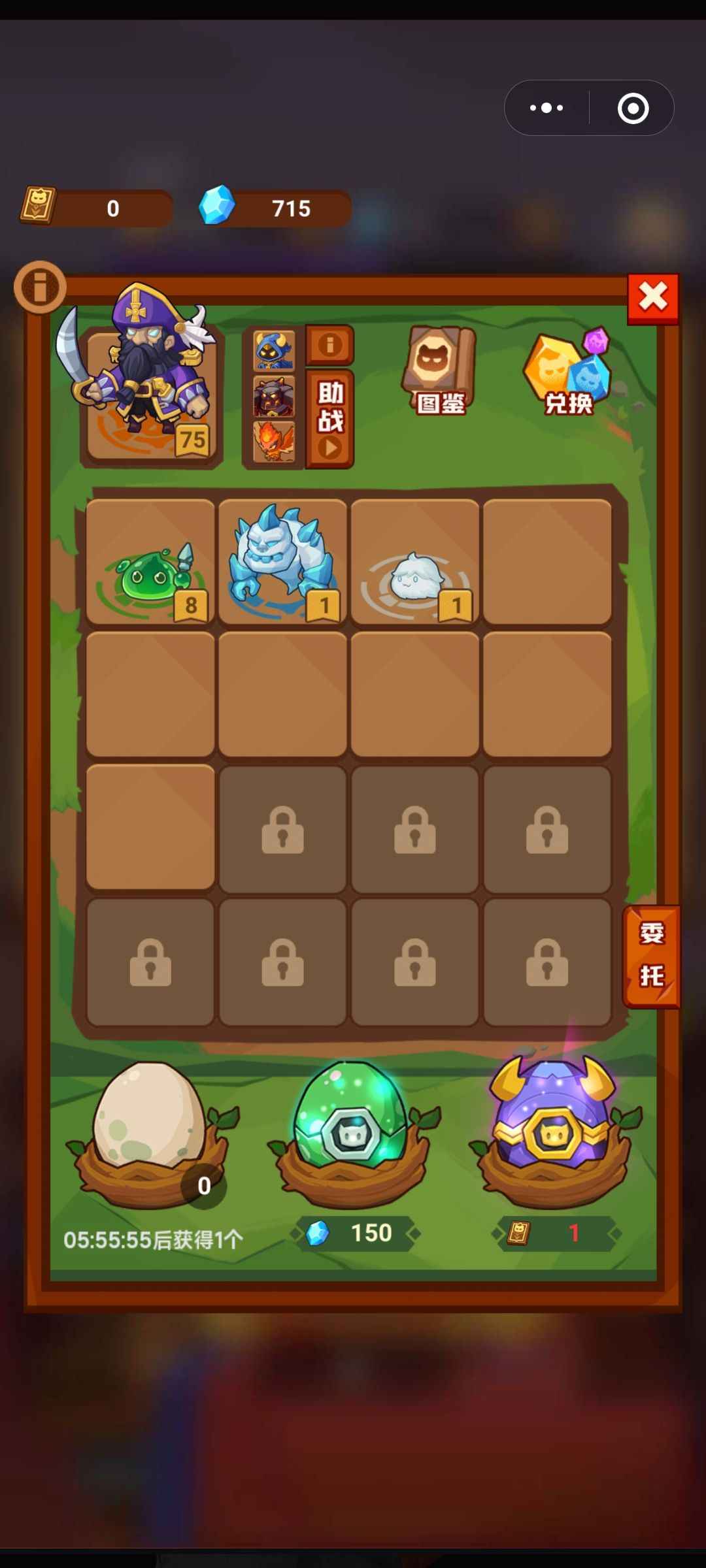Open the 图鉴 collection book
This screenshot has width=706, height=1568.
440,372
